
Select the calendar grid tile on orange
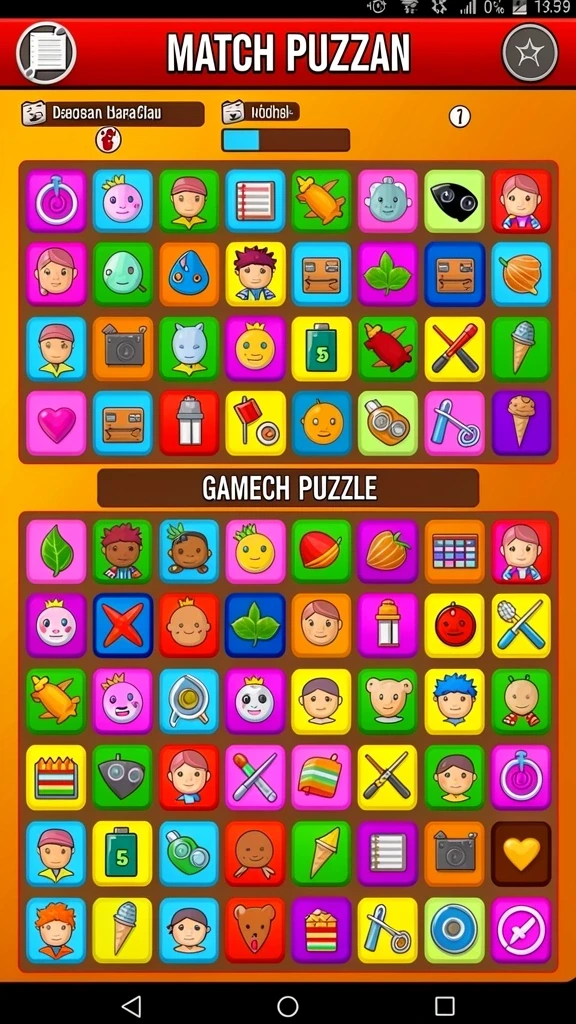tap(455, 552)
